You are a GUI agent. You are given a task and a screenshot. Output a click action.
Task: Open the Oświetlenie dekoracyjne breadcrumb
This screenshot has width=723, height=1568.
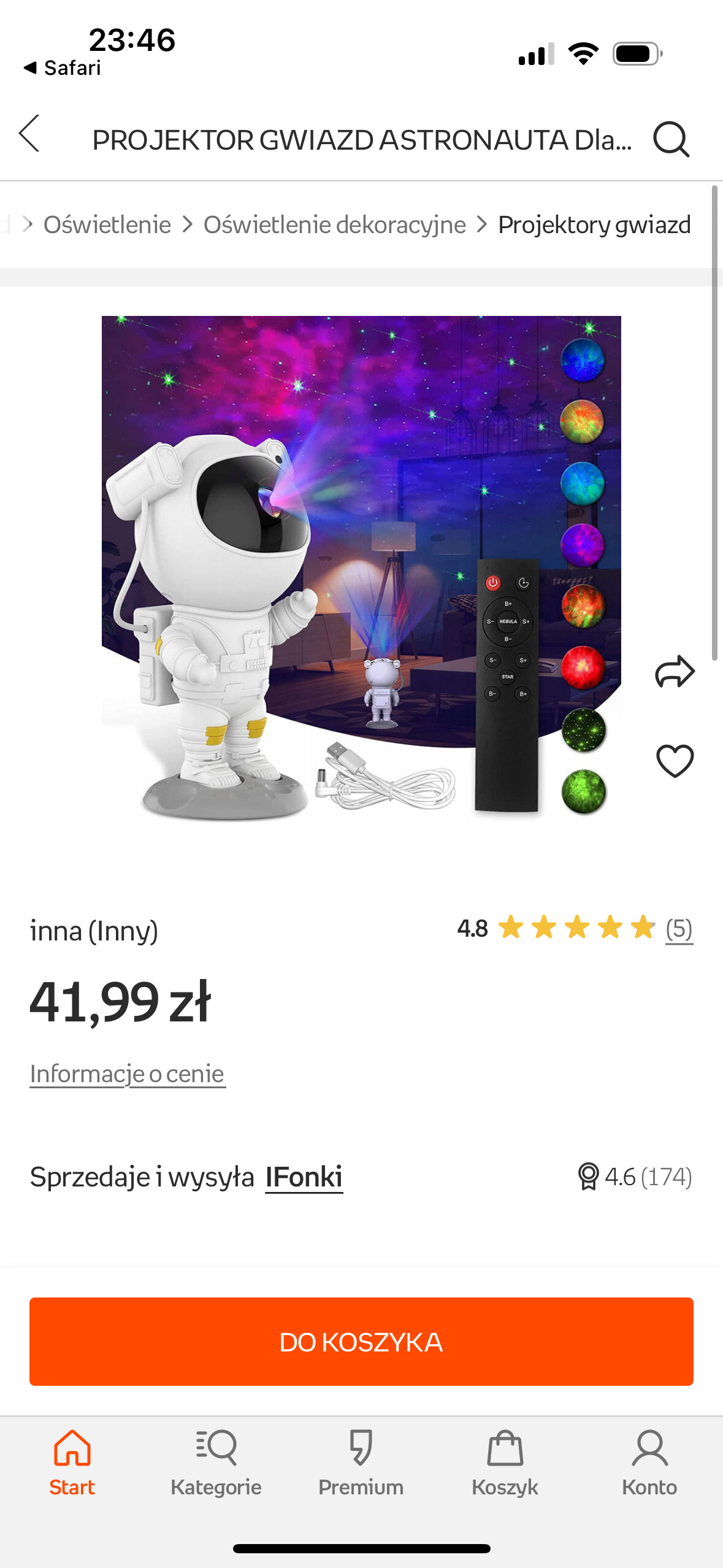[x=335, y=225]
